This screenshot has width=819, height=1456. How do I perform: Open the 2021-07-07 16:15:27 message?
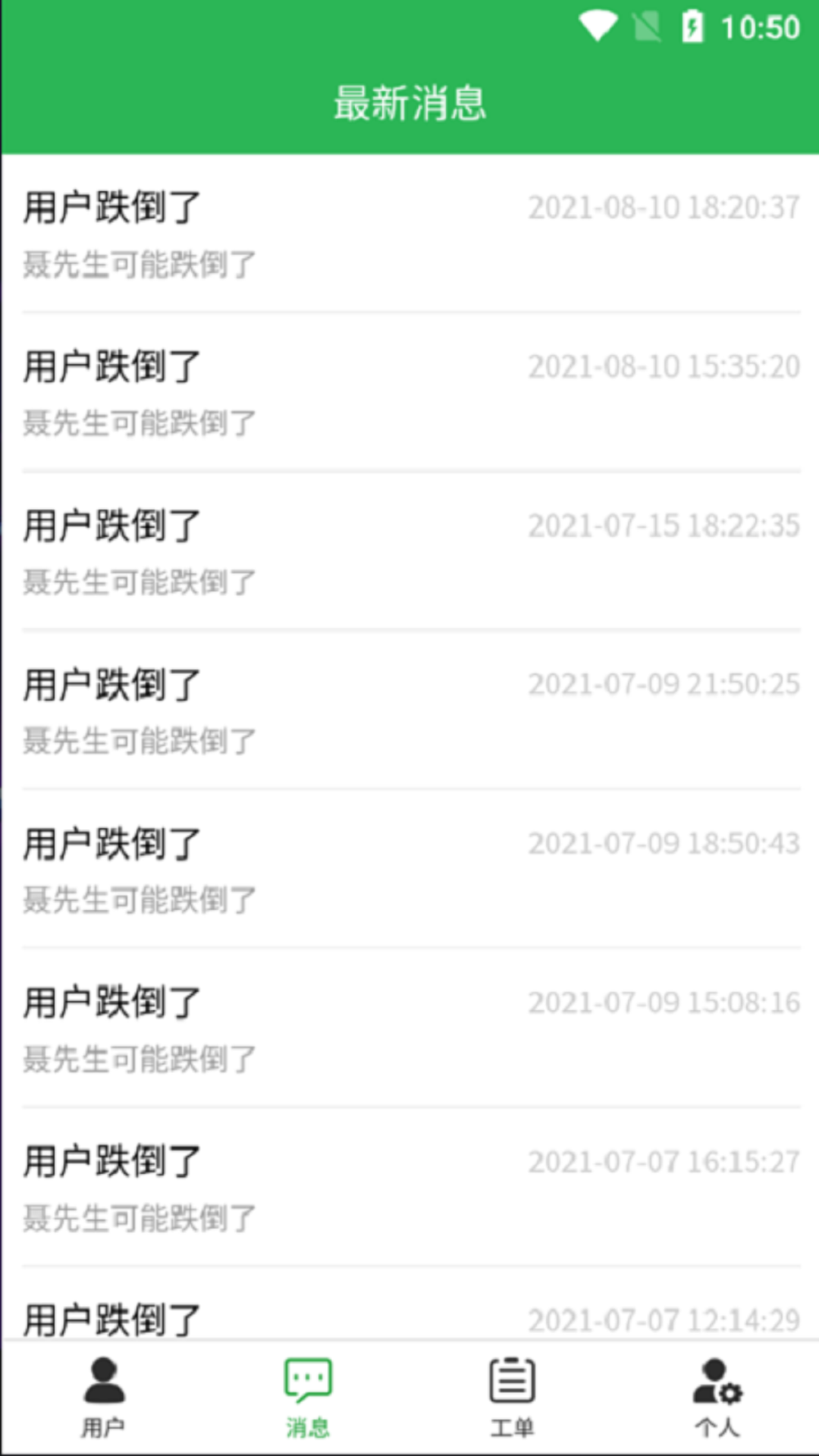point(411,1187)
